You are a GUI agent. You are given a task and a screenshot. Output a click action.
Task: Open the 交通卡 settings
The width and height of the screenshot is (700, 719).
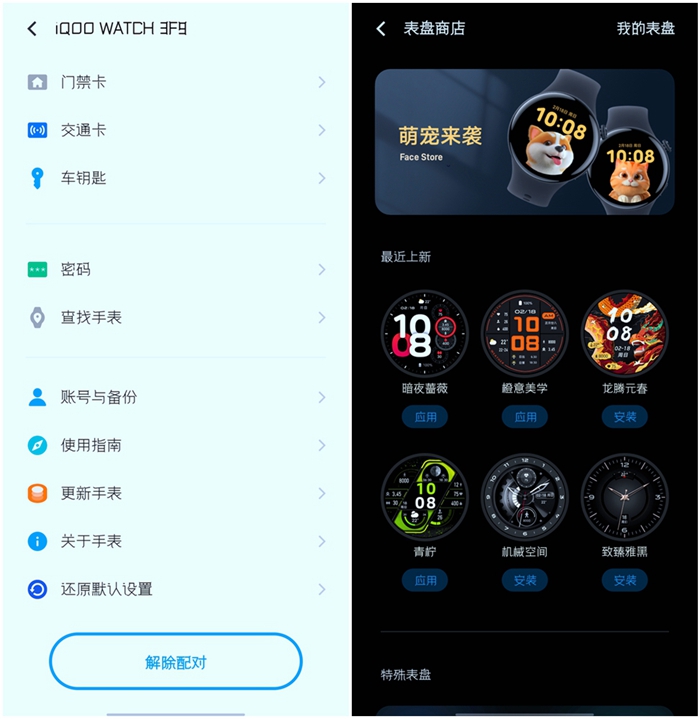tap(175, 130)
